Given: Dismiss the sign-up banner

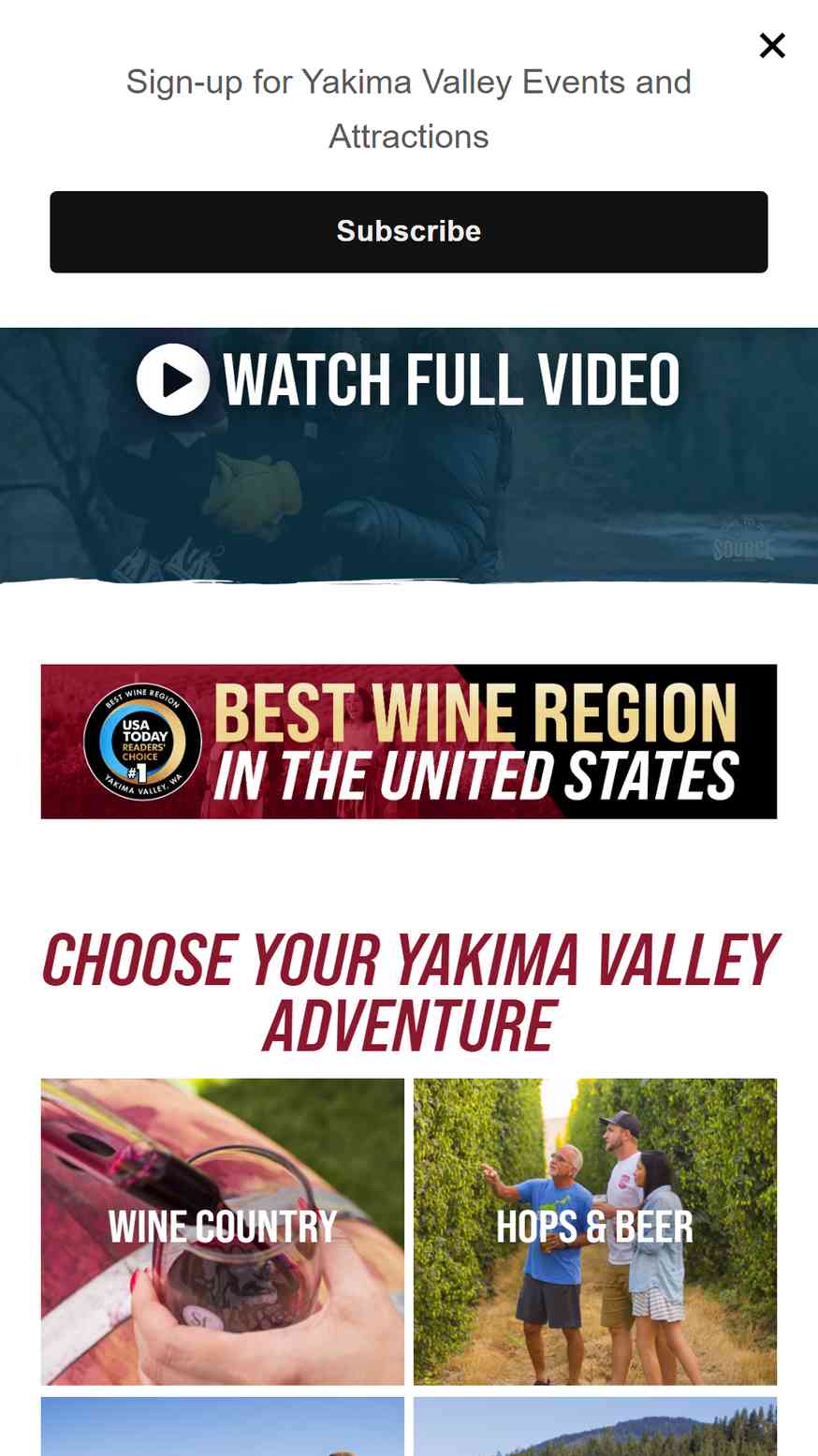Looking at the screenshot, I should tap(771, 45).
